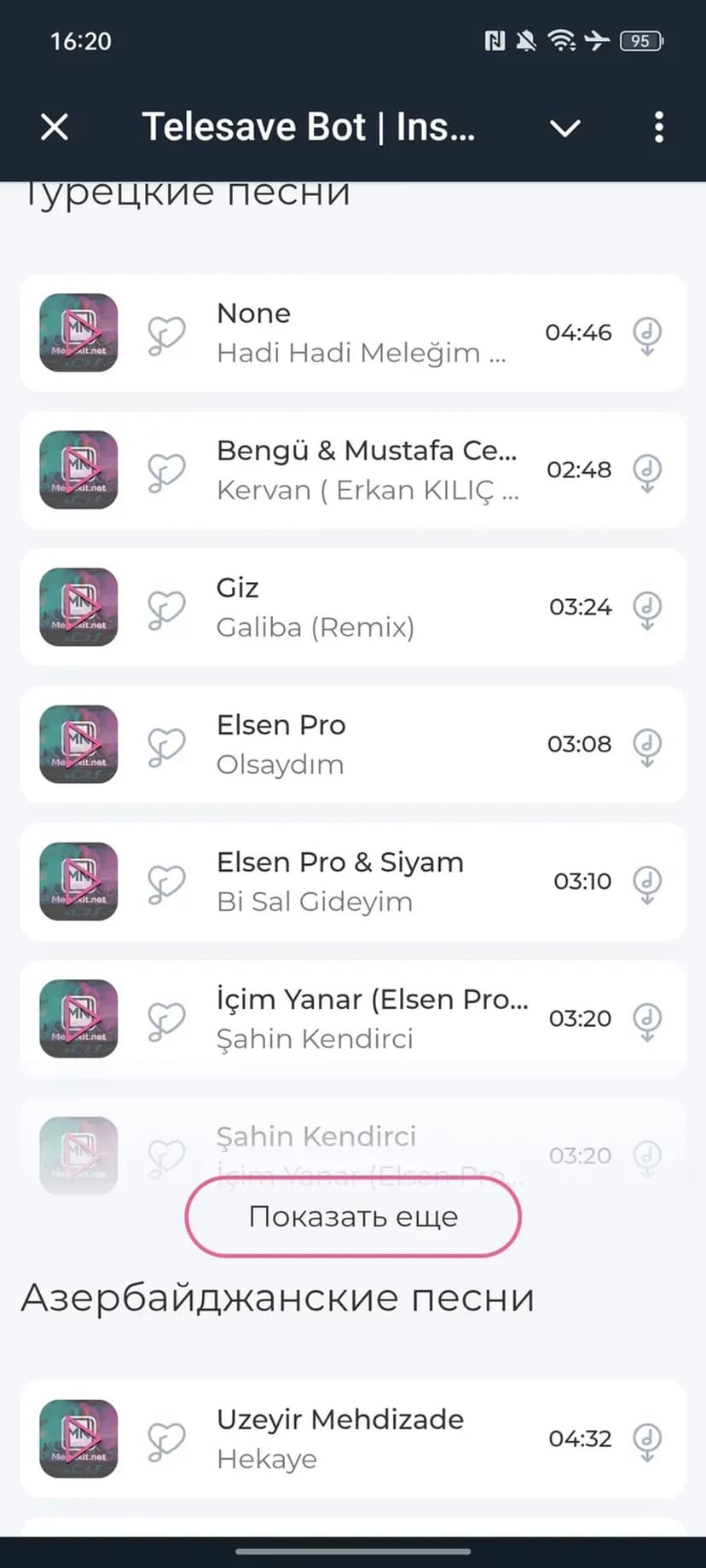The image size is (706, 1568).
Task: Like the song Galiba (Remix)
Action: click(x=165, y=608)
